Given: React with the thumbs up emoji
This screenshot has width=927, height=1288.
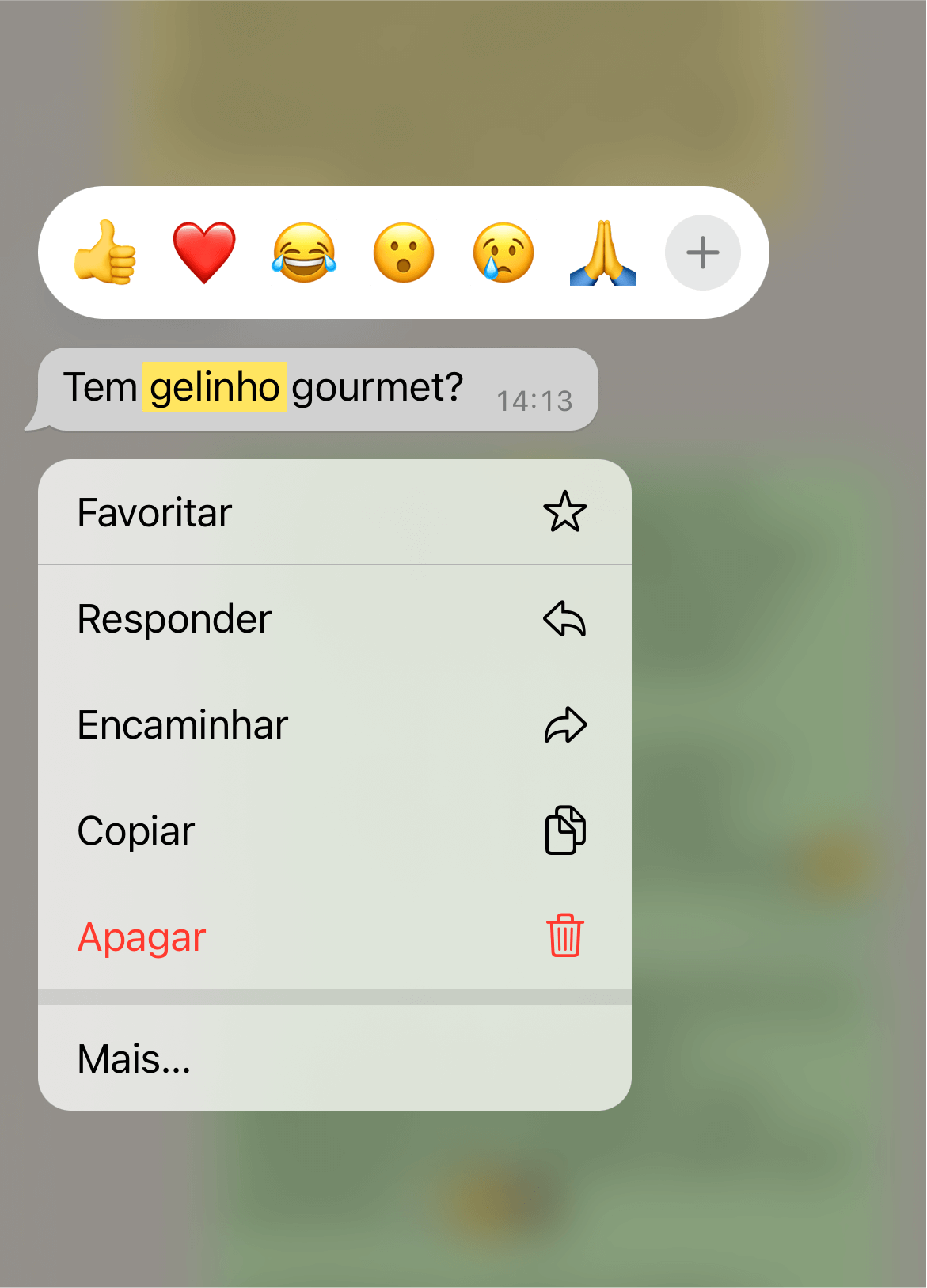Looking at the screenshot, I should 107,253.
